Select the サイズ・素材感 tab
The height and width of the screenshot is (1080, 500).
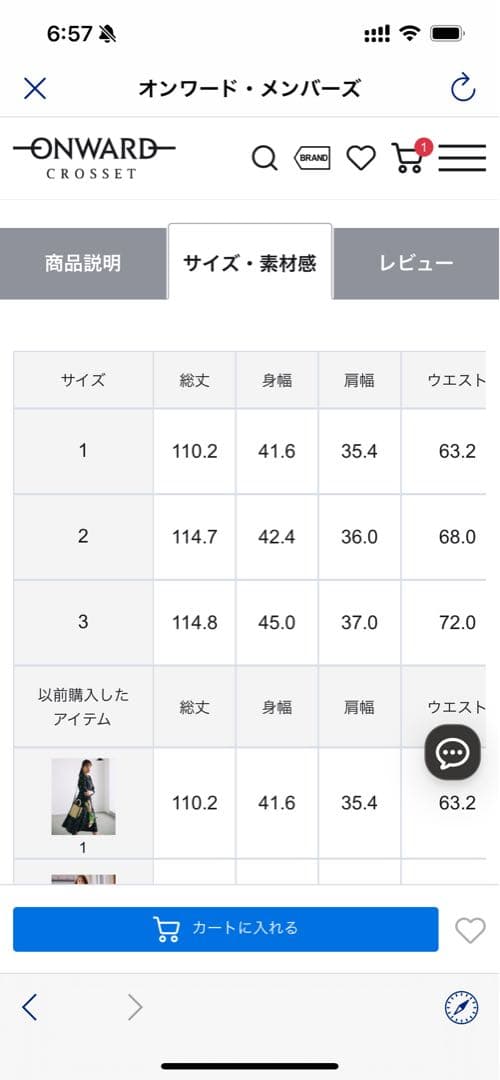tap(250, 262)
